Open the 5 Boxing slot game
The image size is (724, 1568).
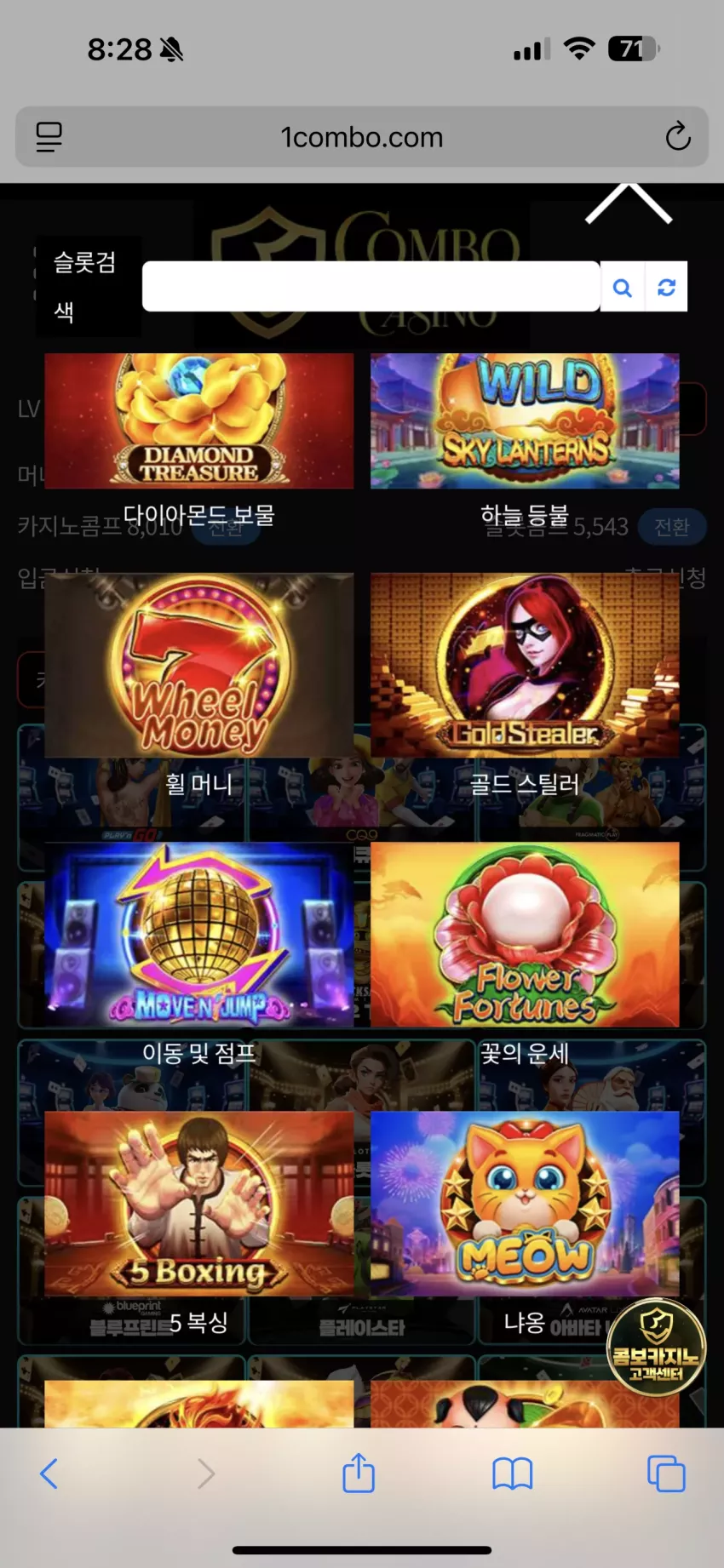[x=199, y=1204]
